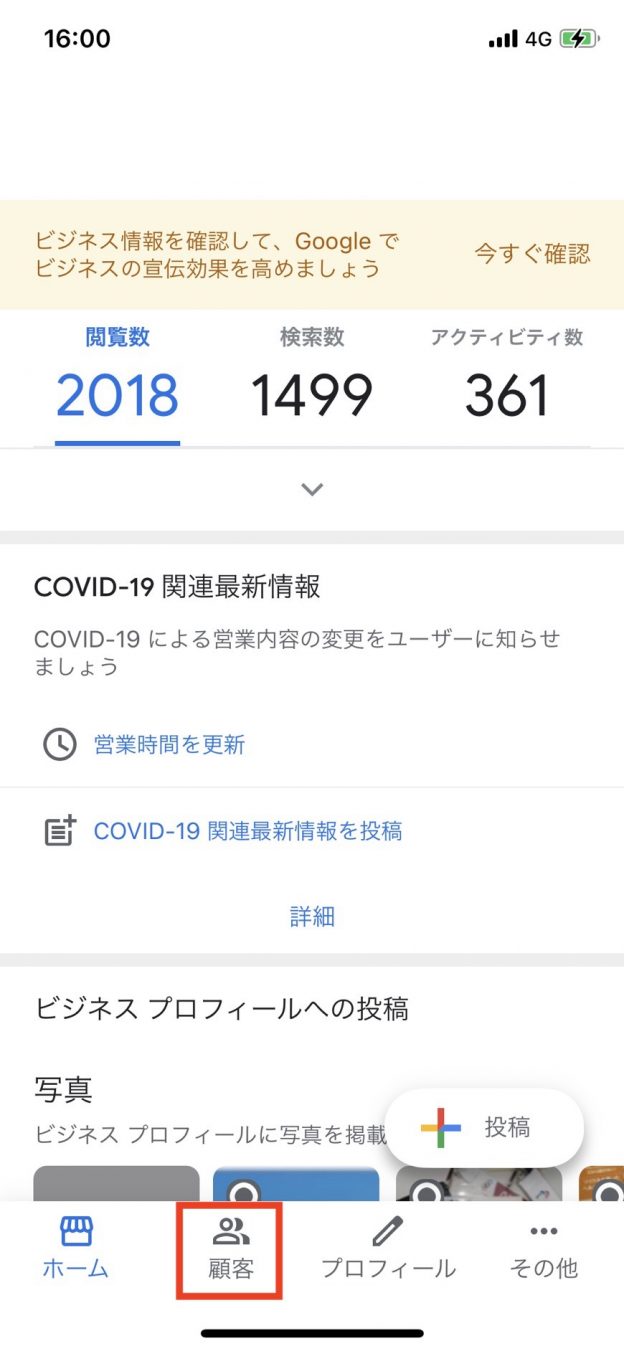
Task: Open the その他 tab
Action: [544, 1249]
